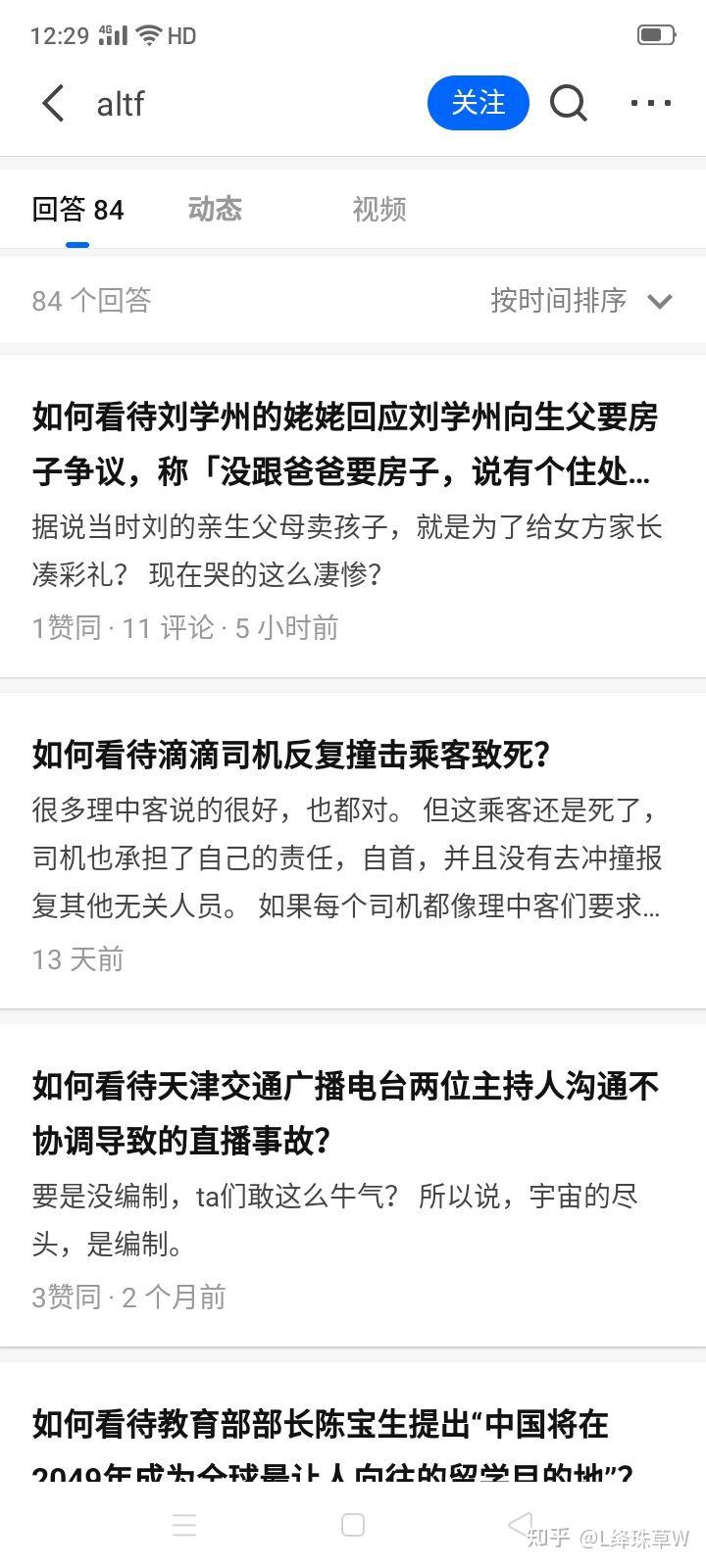The height and width of the screenshot is (1568, 706).
Task: Switch to the 视频 tab
Action: tap(379, 209)
